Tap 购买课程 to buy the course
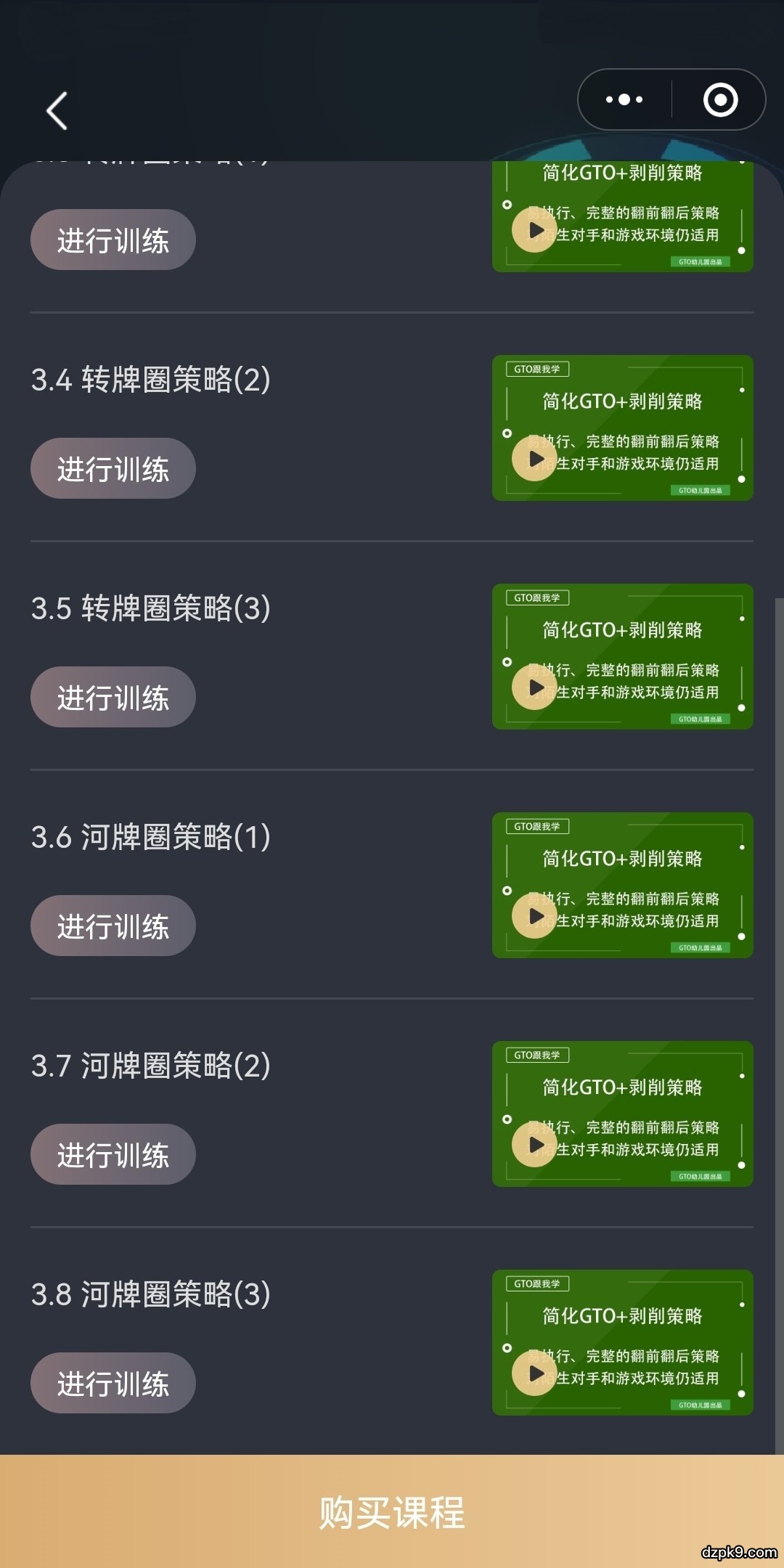Image resolution: width=784 pixels, height=1568 pixels. [392, 1511]
